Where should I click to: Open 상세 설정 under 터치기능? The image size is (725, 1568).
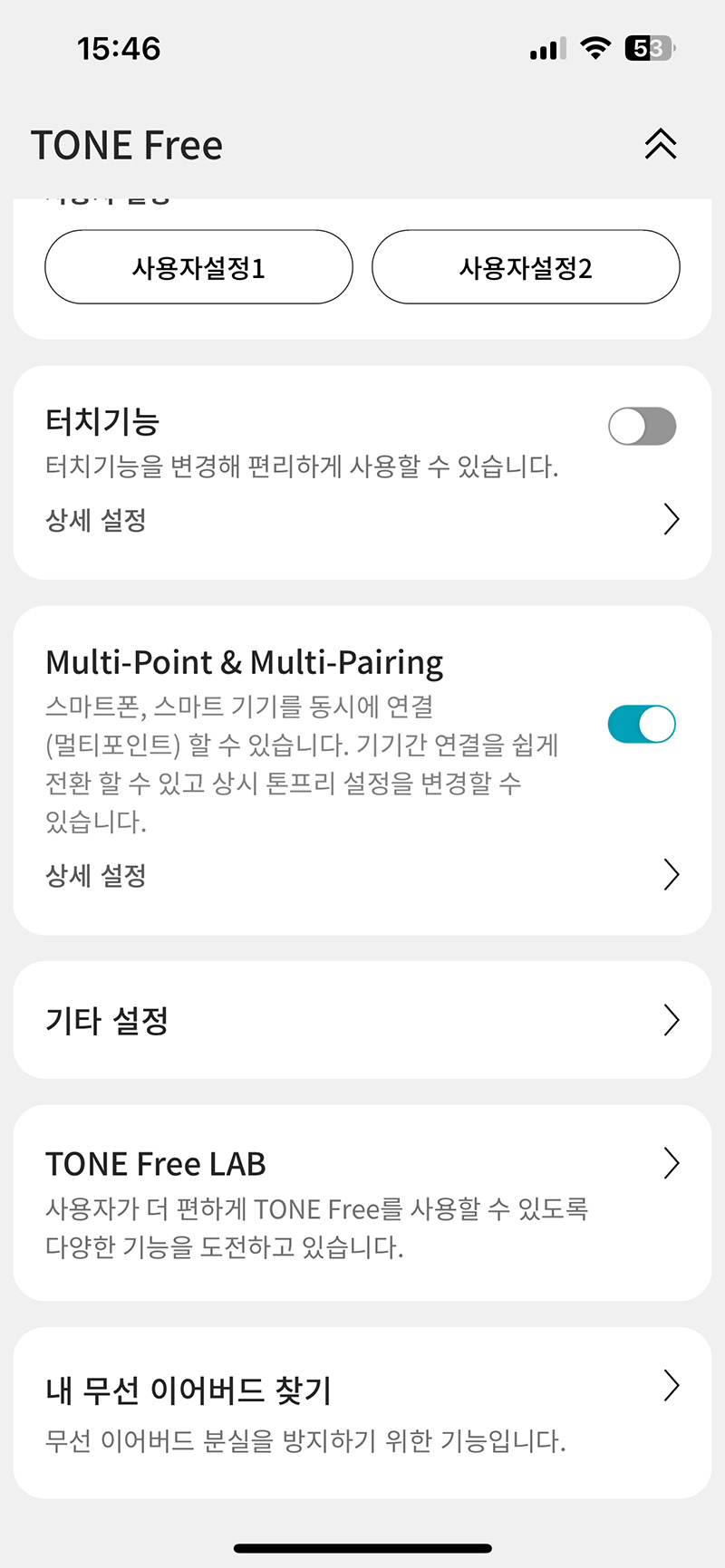pos(362,520)
